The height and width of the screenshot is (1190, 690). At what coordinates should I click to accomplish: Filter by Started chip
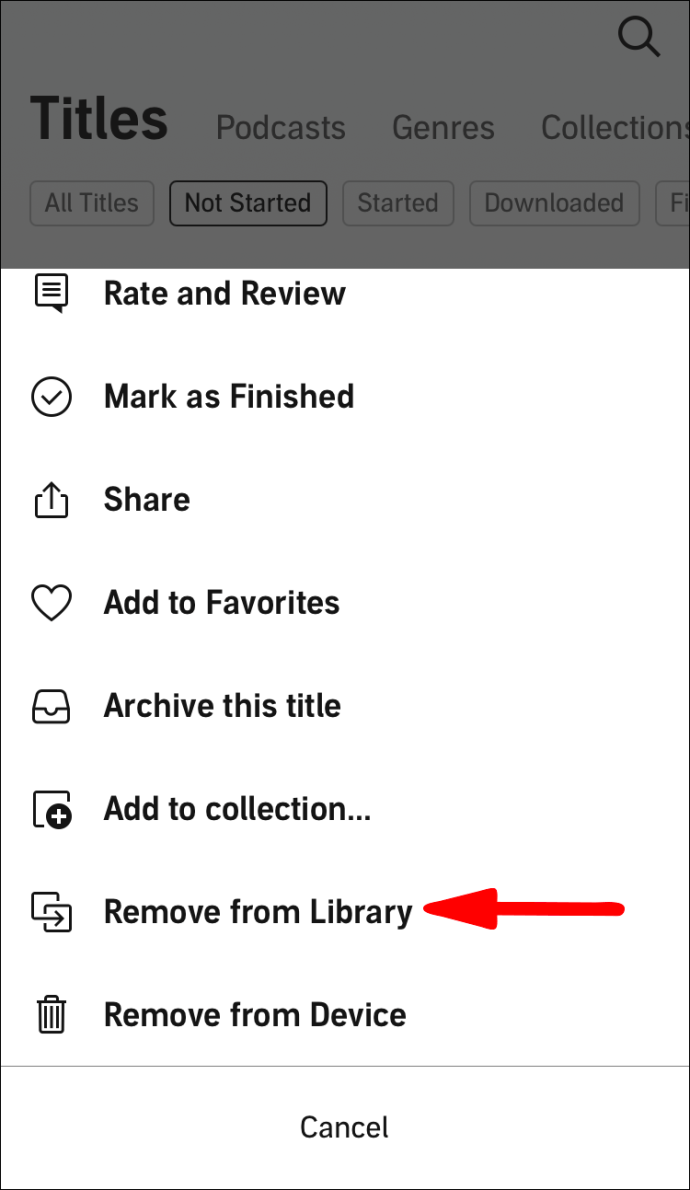click(398, 203)
